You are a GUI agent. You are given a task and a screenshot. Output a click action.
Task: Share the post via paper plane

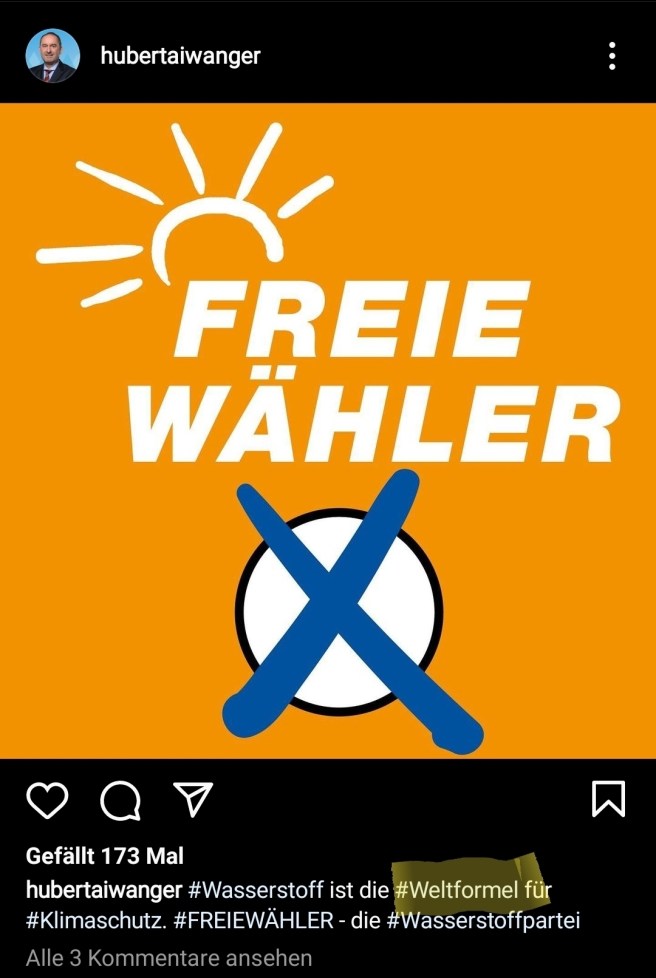click(192, 798)
